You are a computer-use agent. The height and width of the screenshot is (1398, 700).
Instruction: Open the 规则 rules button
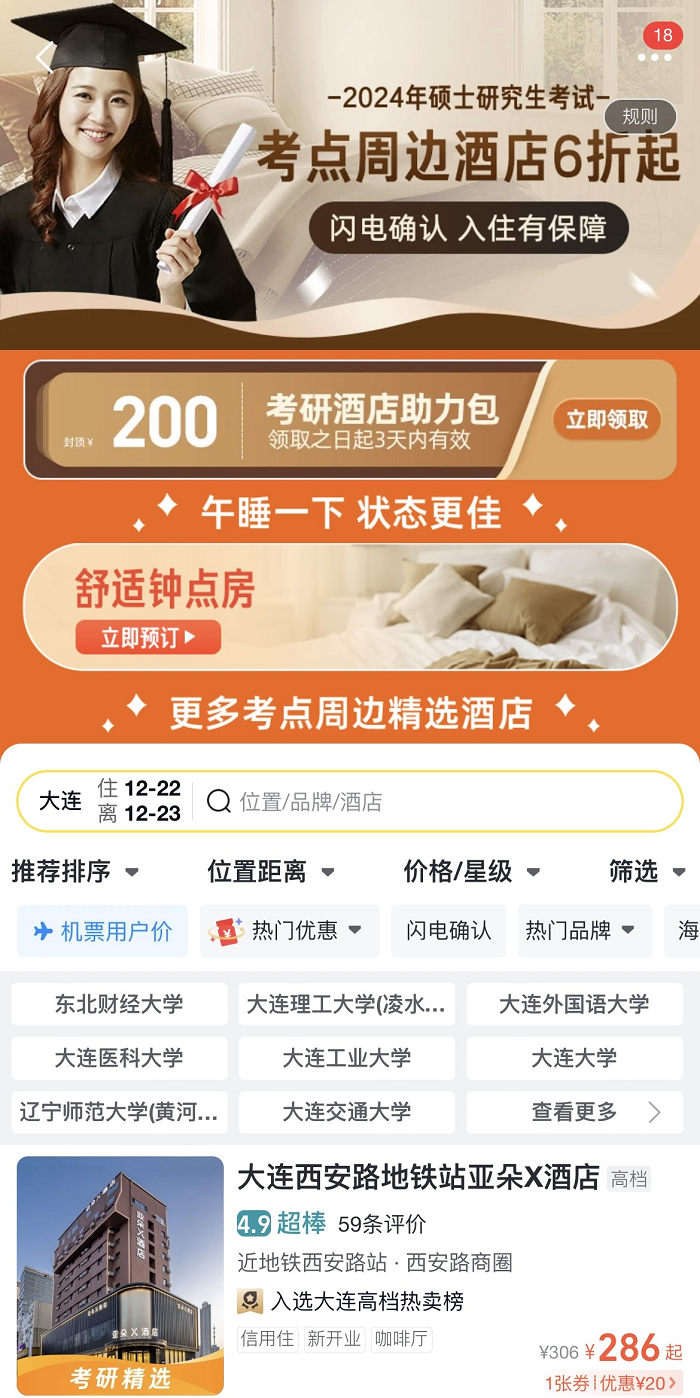640,117
